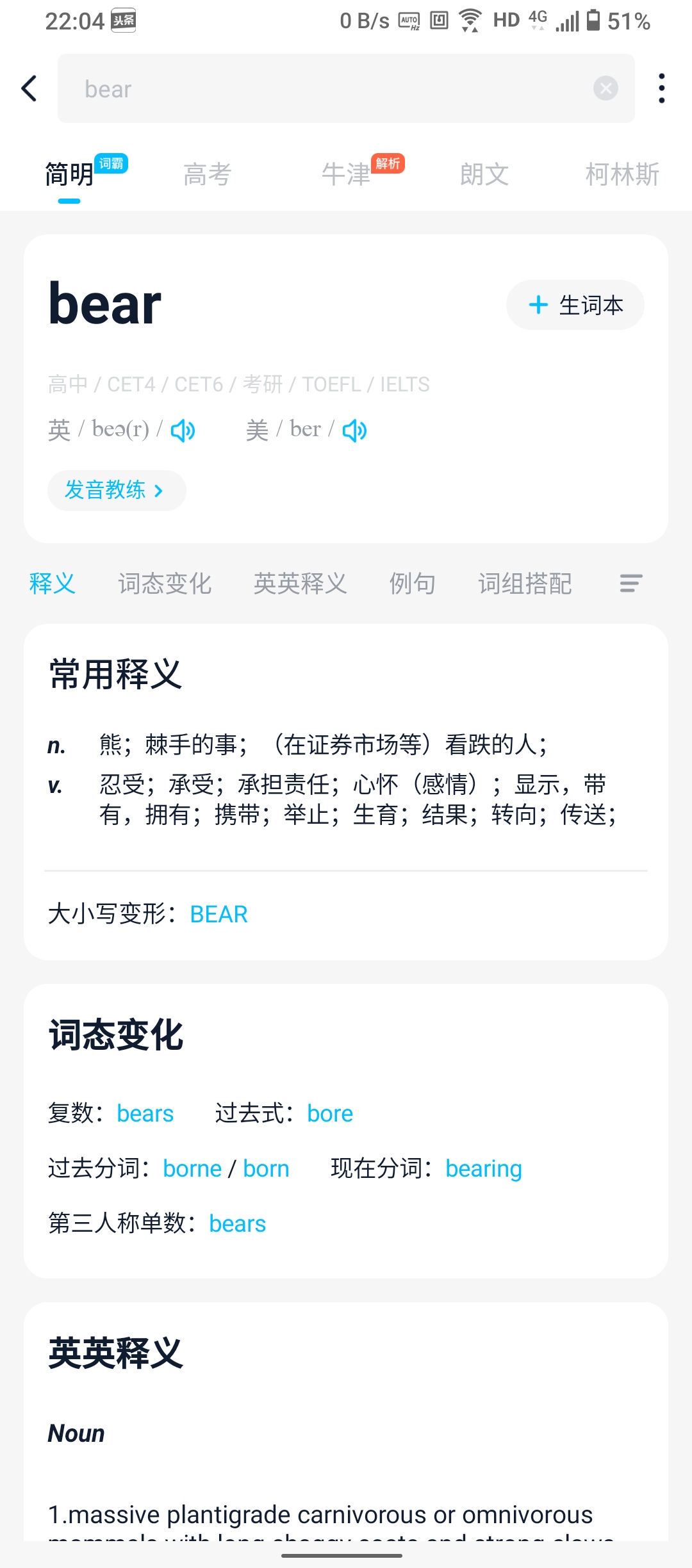Play the American pronunciation audio
Screen dimensions: 692x1568
(x=355, y=430)
